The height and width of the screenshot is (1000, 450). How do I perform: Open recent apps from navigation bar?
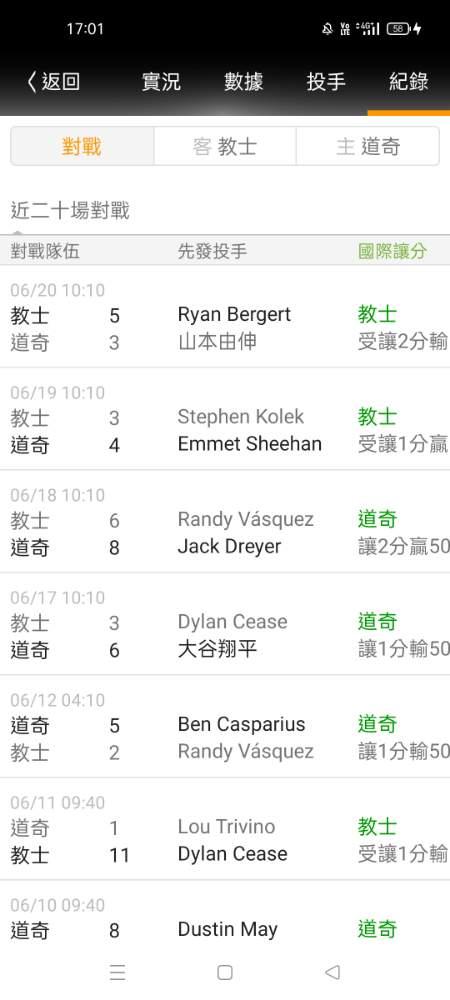[117, 972]
